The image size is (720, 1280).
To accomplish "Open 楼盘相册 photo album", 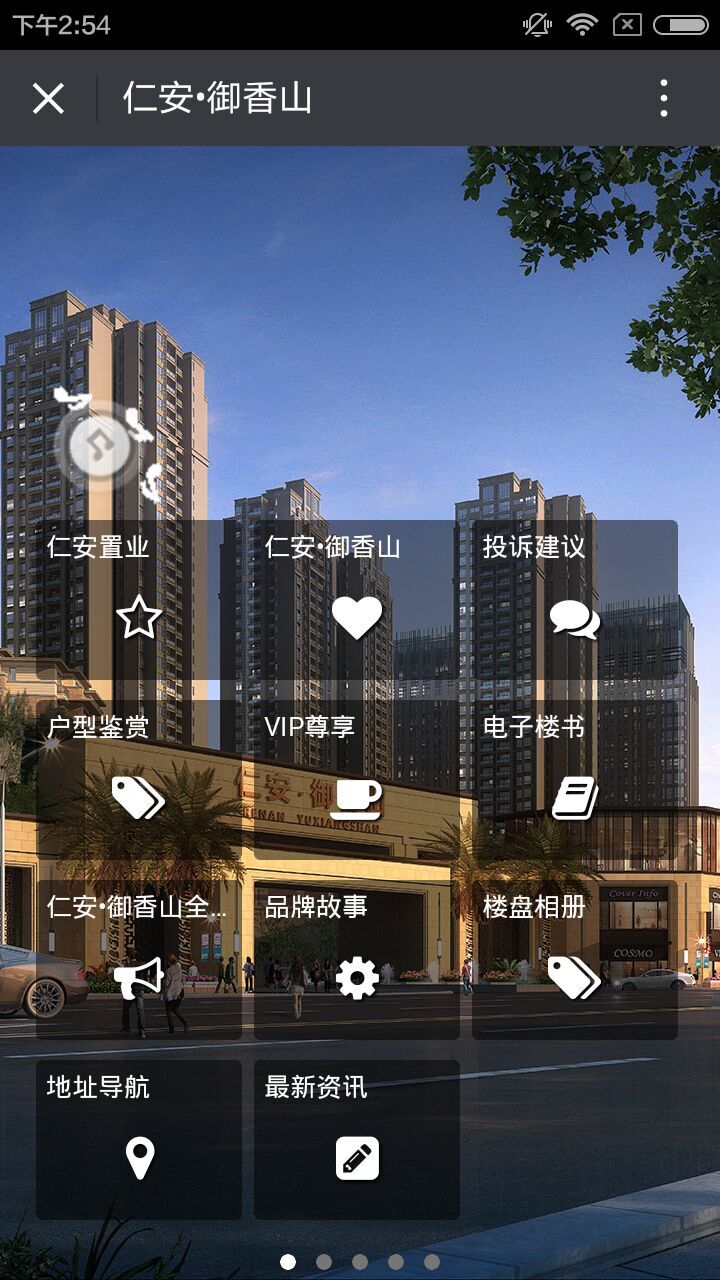I will coord(574,959).
